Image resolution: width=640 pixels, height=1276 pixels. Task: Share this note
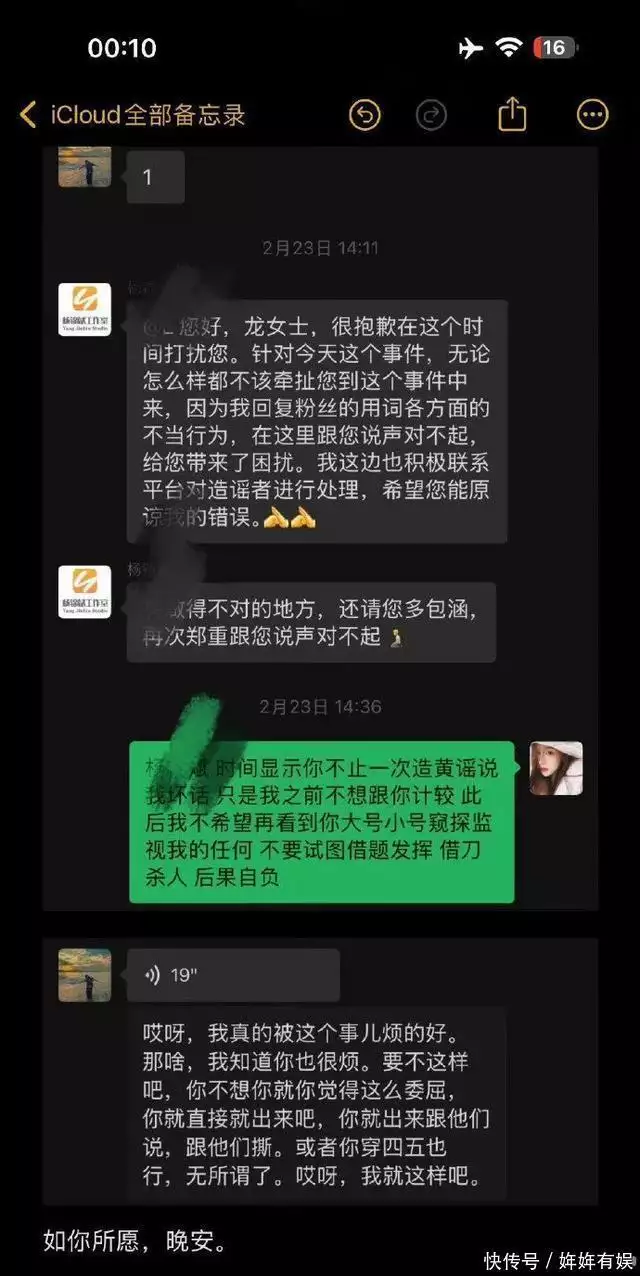point(512,114)
